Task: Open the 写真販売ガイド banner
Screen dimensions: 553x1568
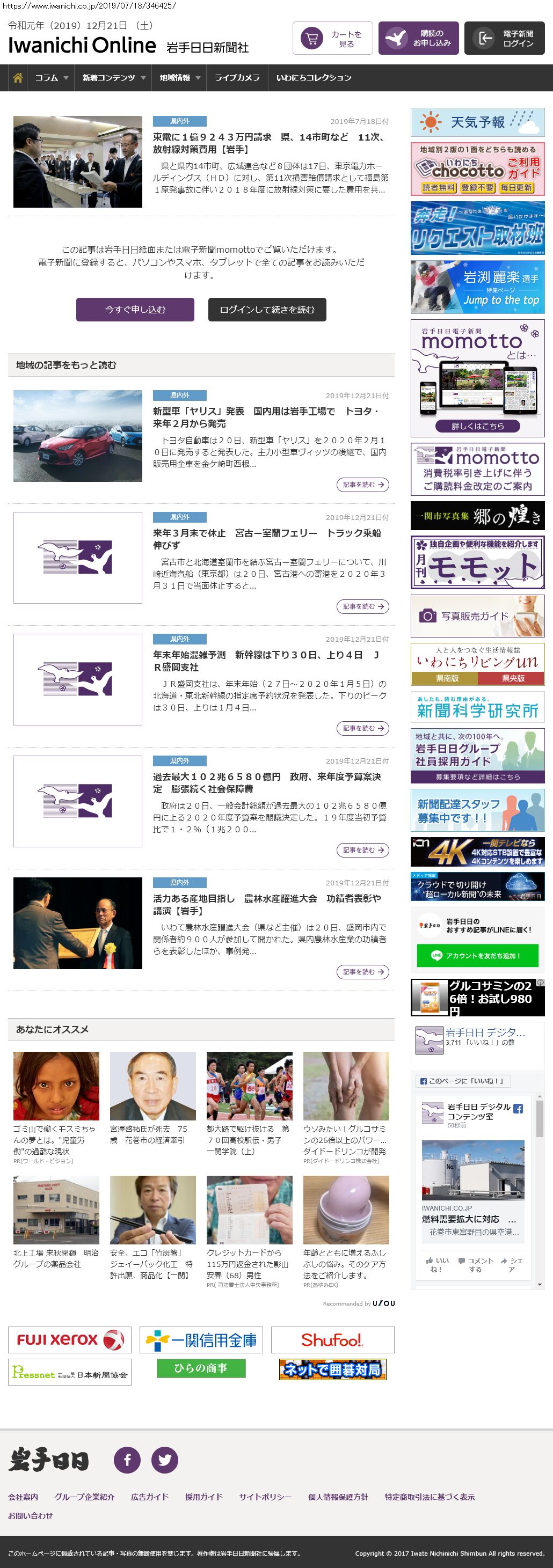Action: pos(477,616)
